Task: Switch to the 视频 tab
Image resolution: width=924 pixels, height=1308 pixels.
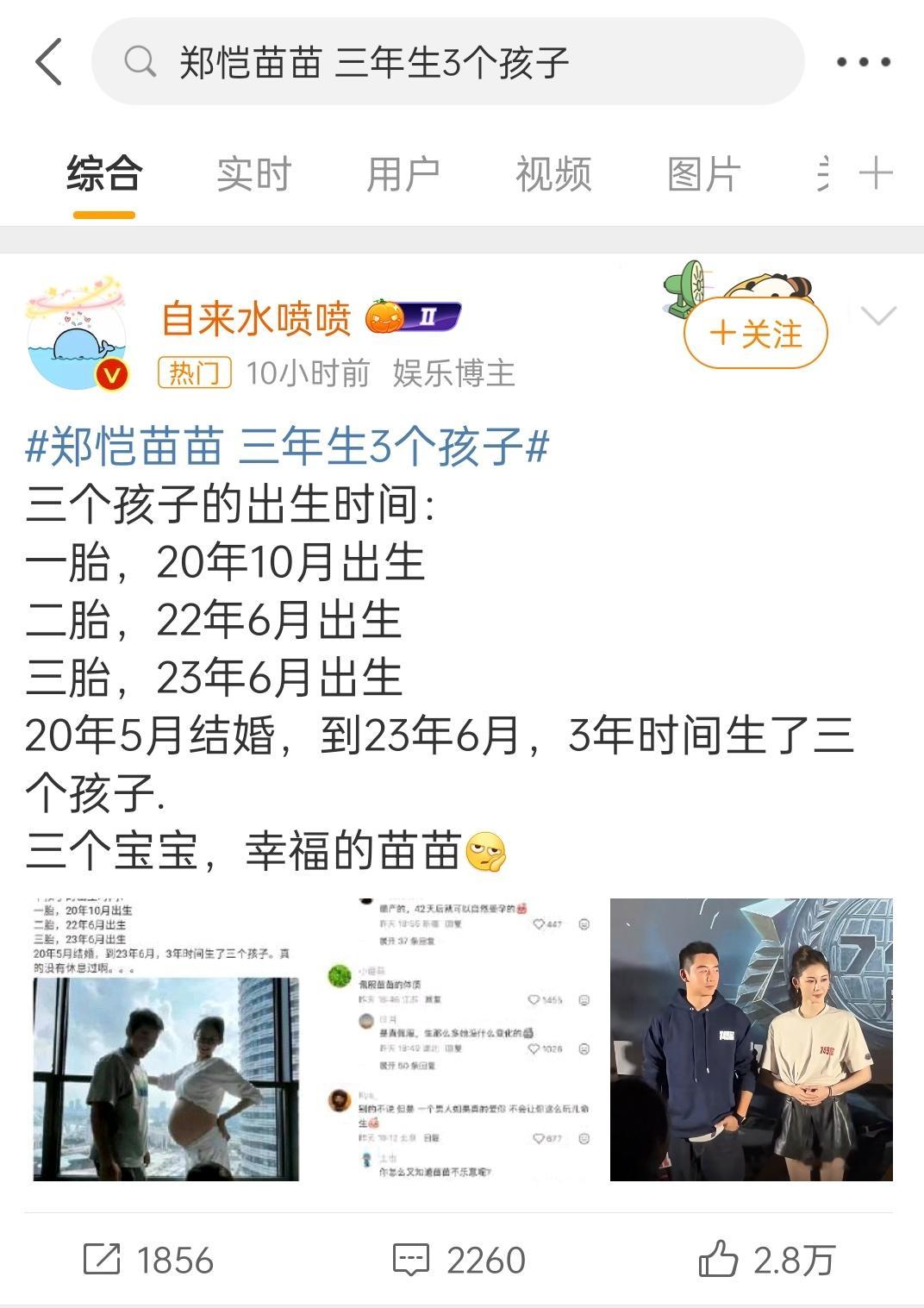Action: pos(553,173)
